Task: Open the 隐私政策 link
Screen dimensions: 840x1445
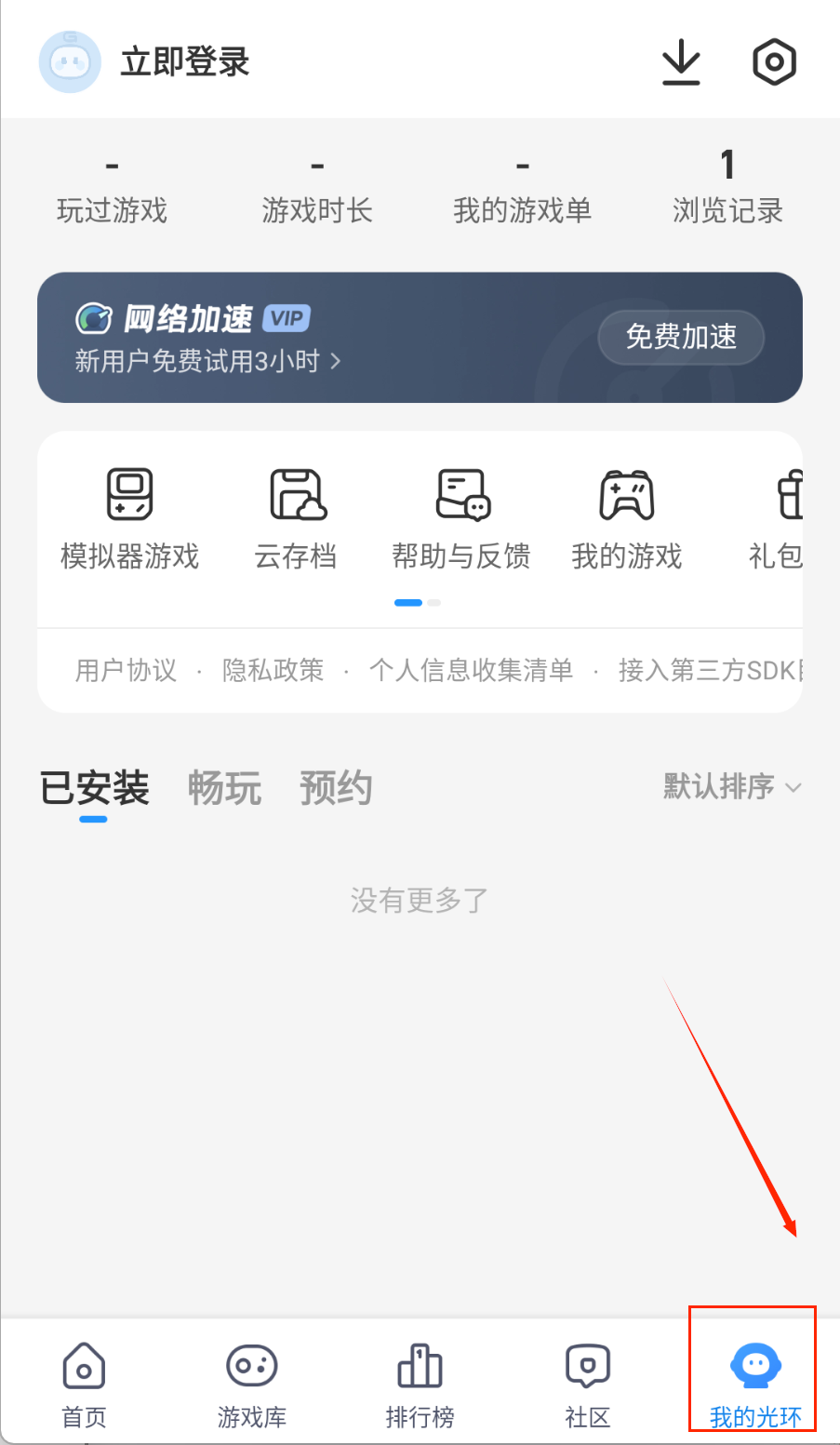Action: click(x=273, y=670)
